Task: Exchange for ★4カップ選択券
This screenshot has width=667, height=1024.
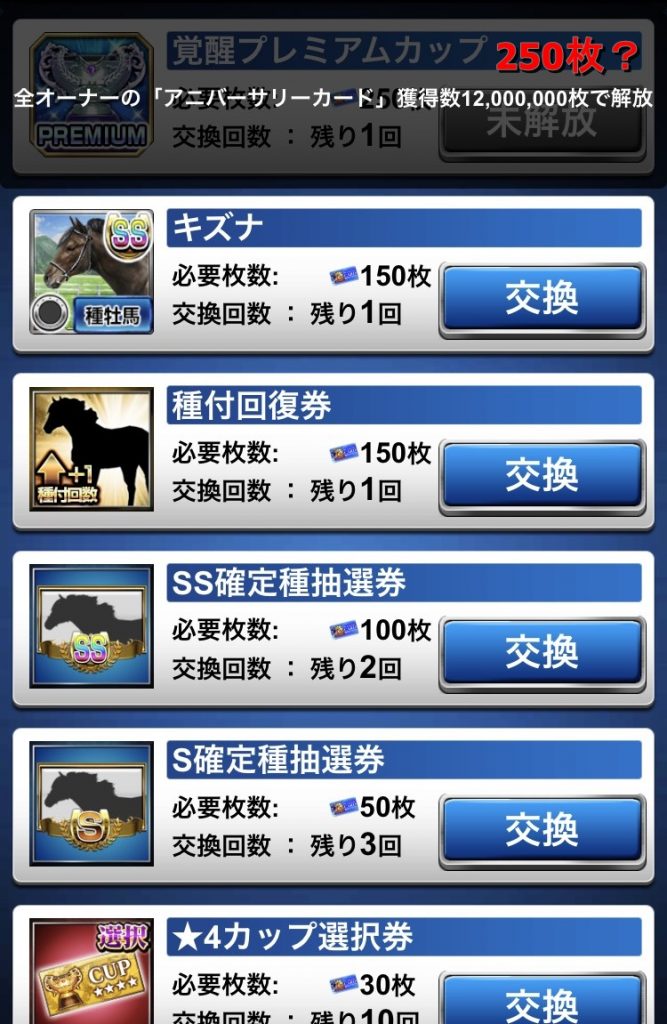Action: click(x=541, y=1000)
